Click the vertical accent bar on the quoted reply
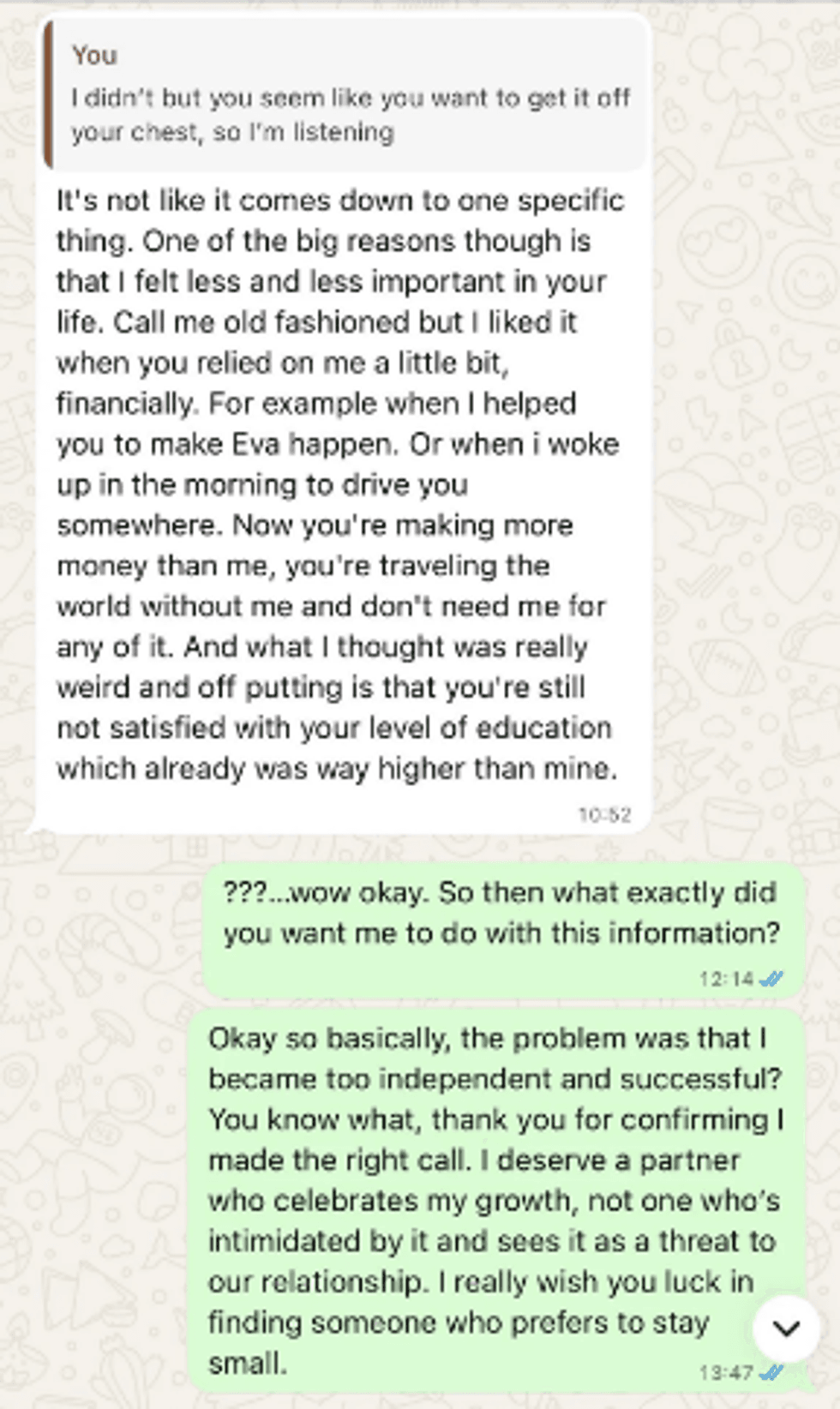 coord(47,94)
